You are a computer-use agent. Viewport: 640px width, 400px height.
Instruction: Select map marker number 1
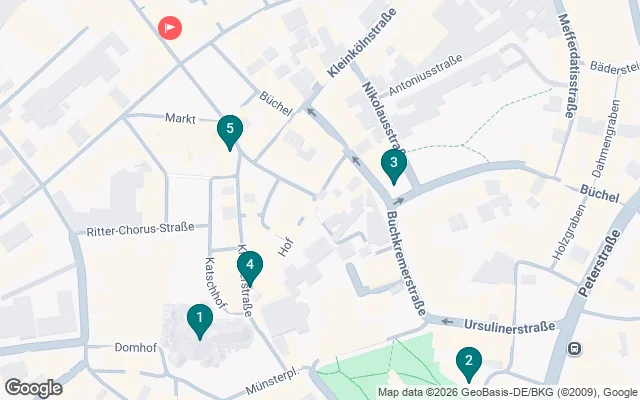[x=200, y=321]
